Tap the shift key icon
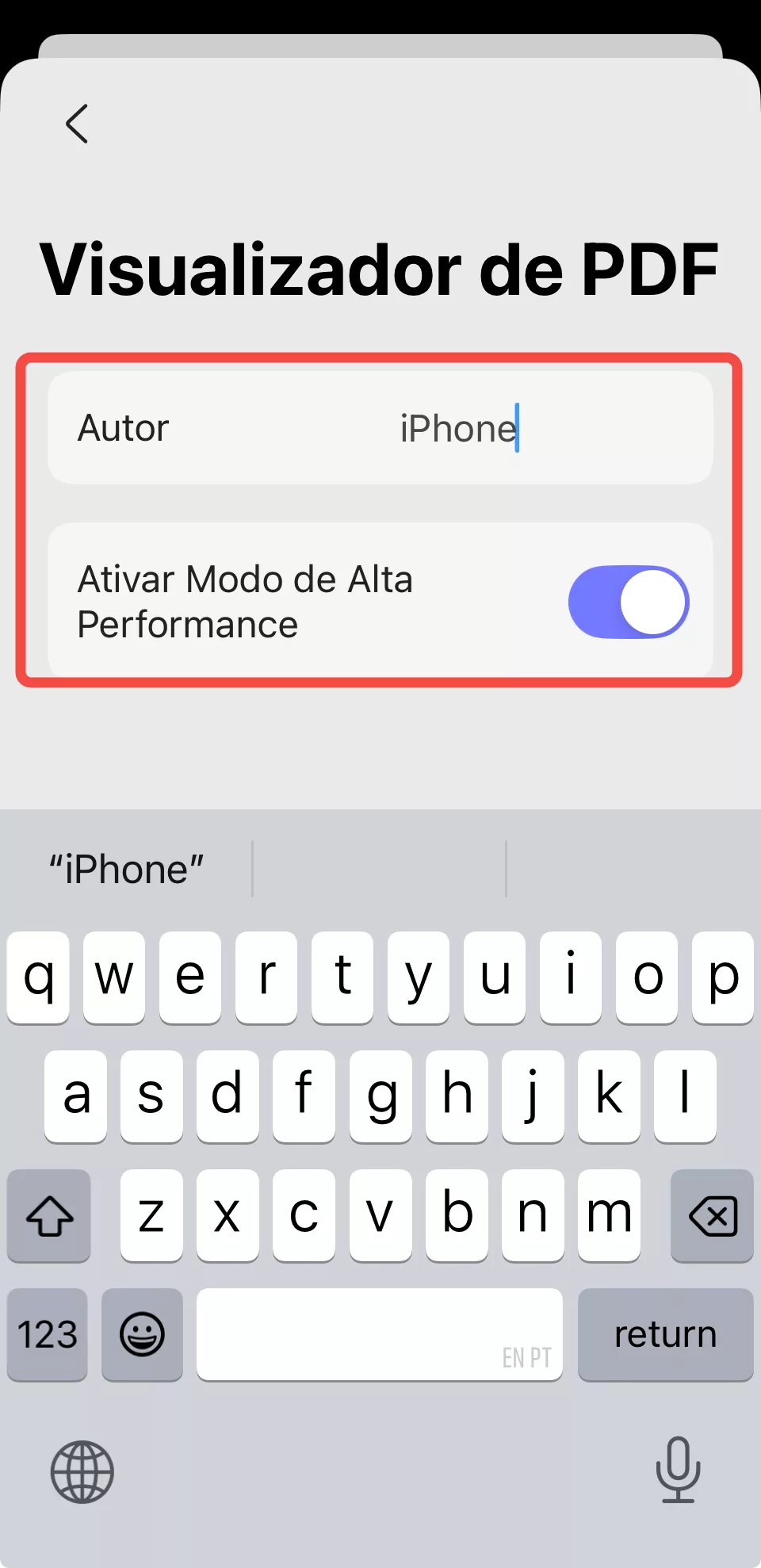The height and width of the screenshot is (1568, 761). pos(48,1216)
